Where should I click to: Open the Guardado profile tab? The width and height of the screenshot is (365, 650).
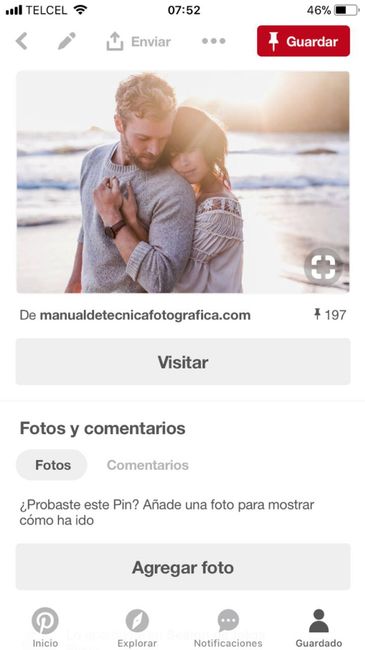coord(319,628)
